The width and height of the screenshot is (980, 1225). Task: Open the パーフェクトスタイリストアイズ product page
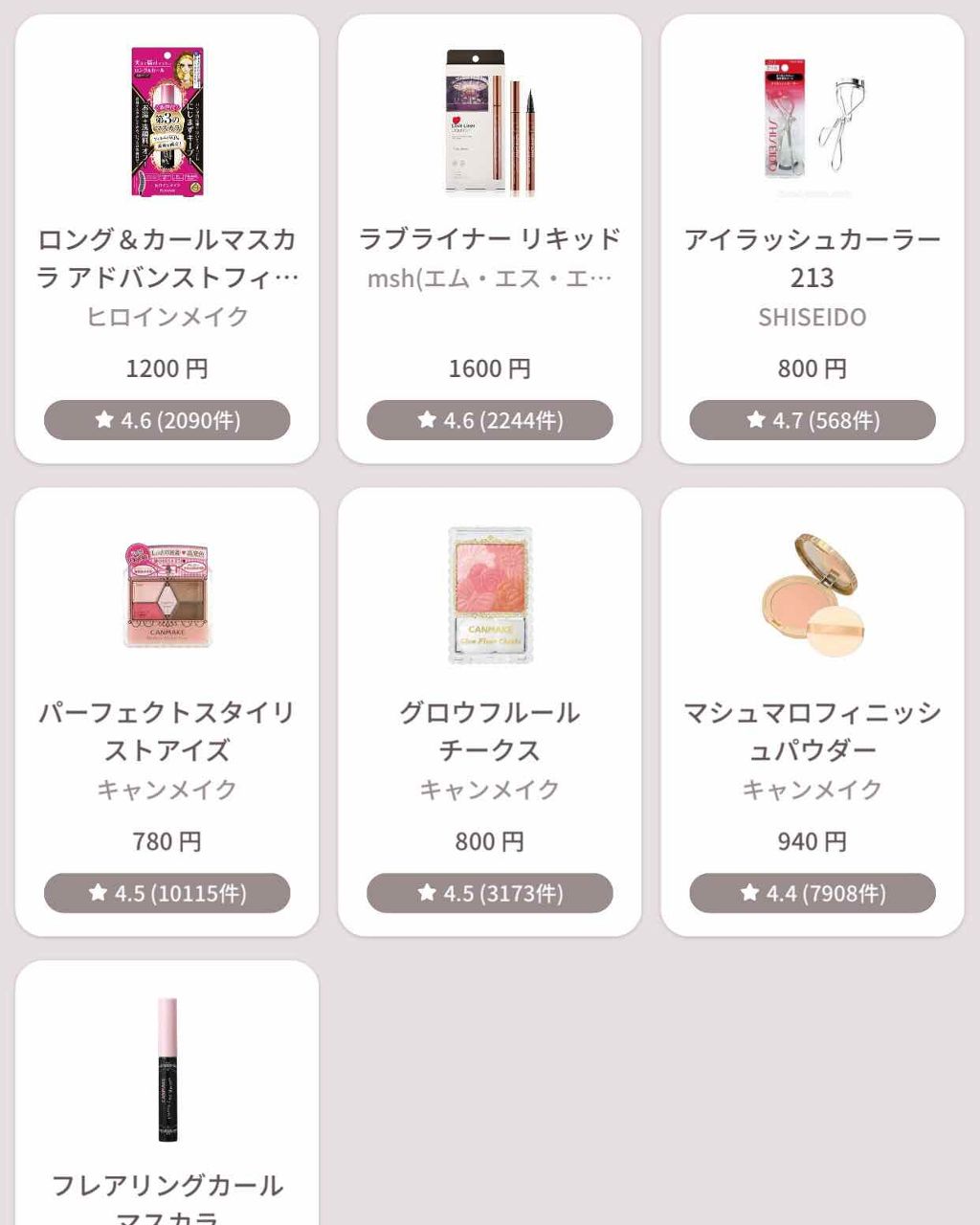pyautogui.click(x=168, y=730)
